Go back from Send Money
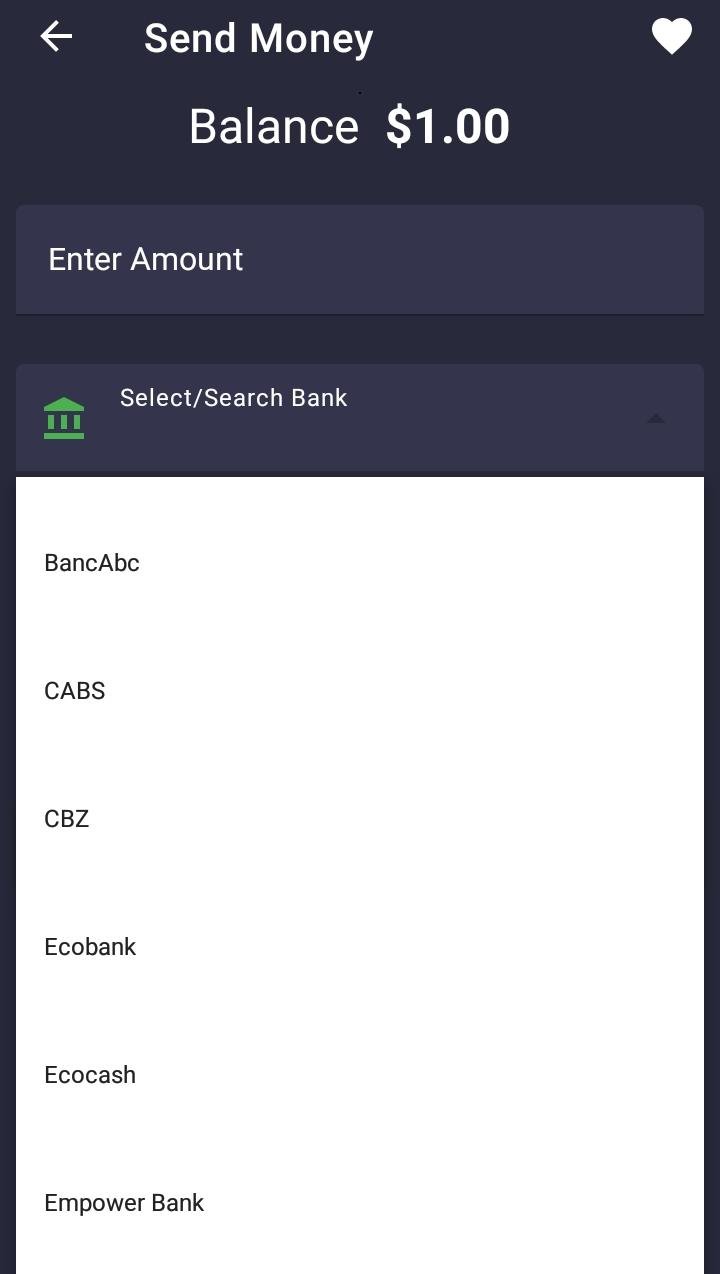This screenshot has height=1274, width=720. pyautogui.click(x=57, y=37)
